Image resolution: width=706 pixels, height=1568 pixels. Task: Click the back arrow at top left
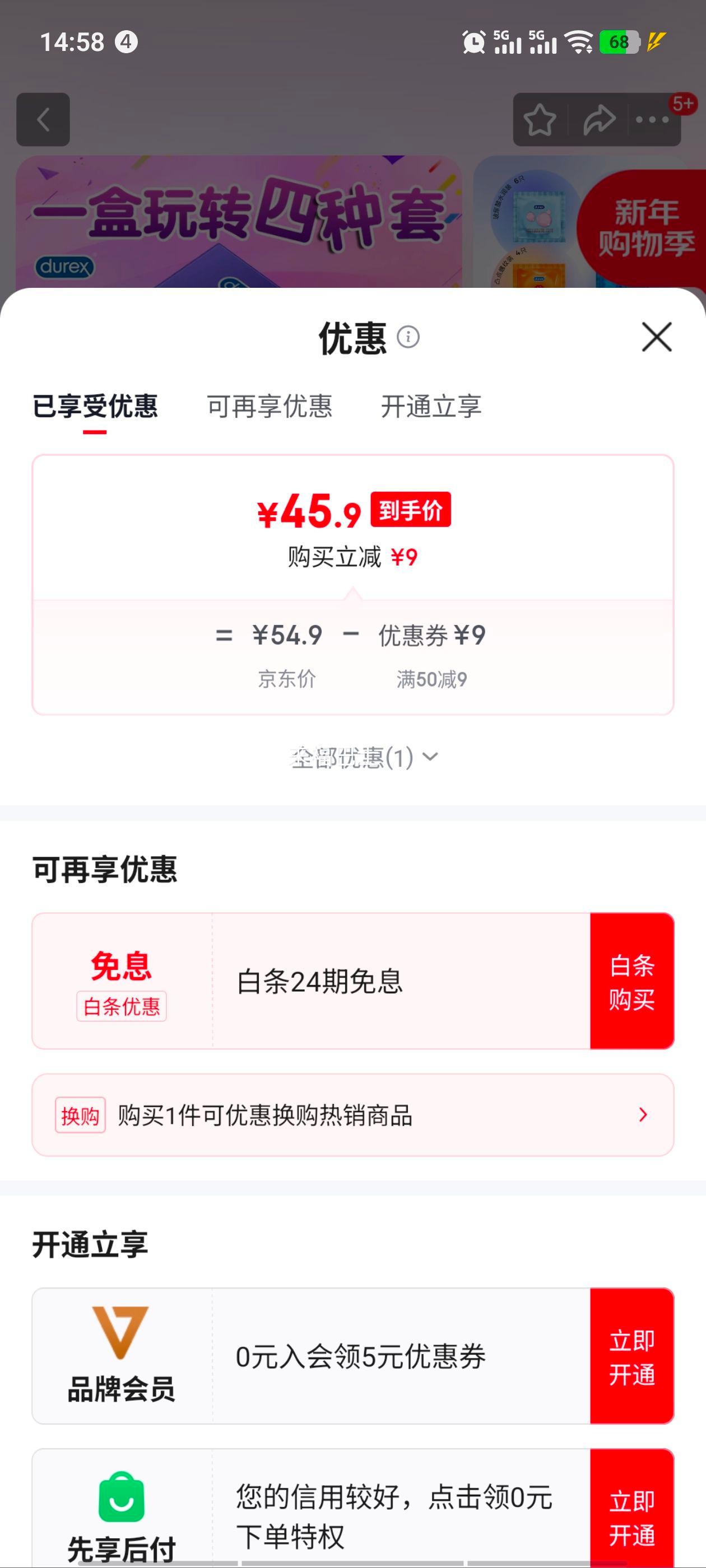coord(43,119)
